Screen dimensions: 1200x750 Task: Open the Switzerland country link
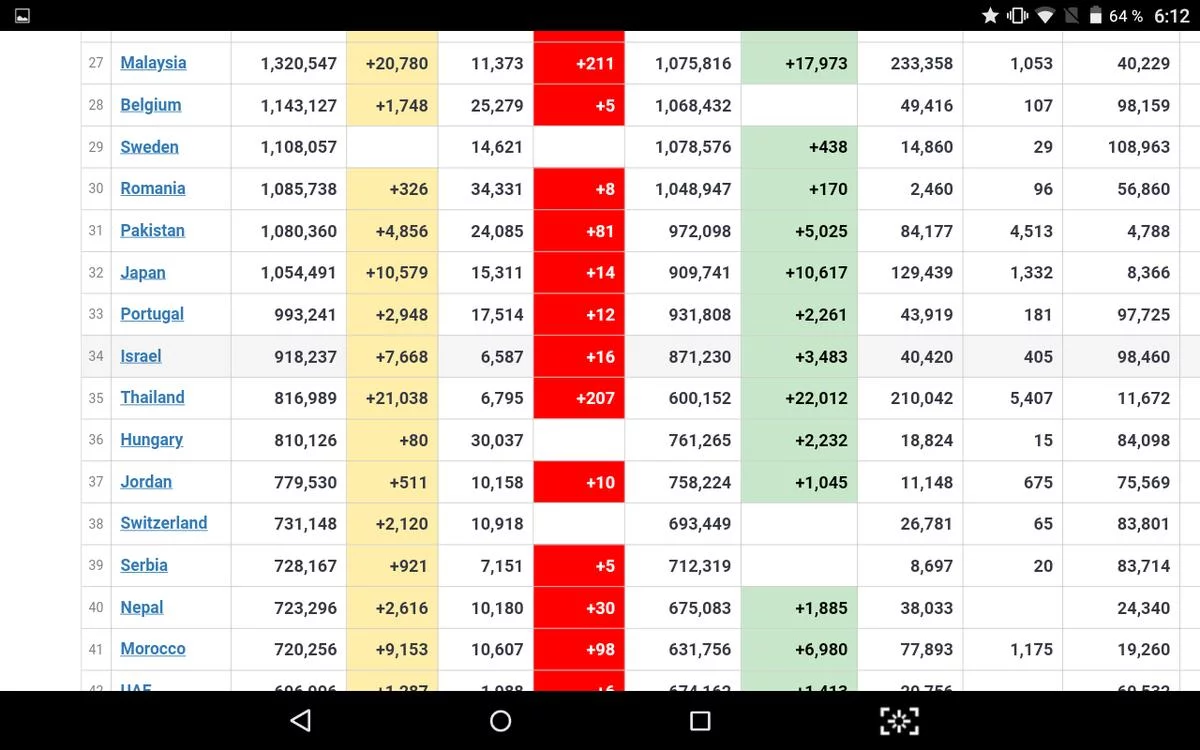pos(163,523)
